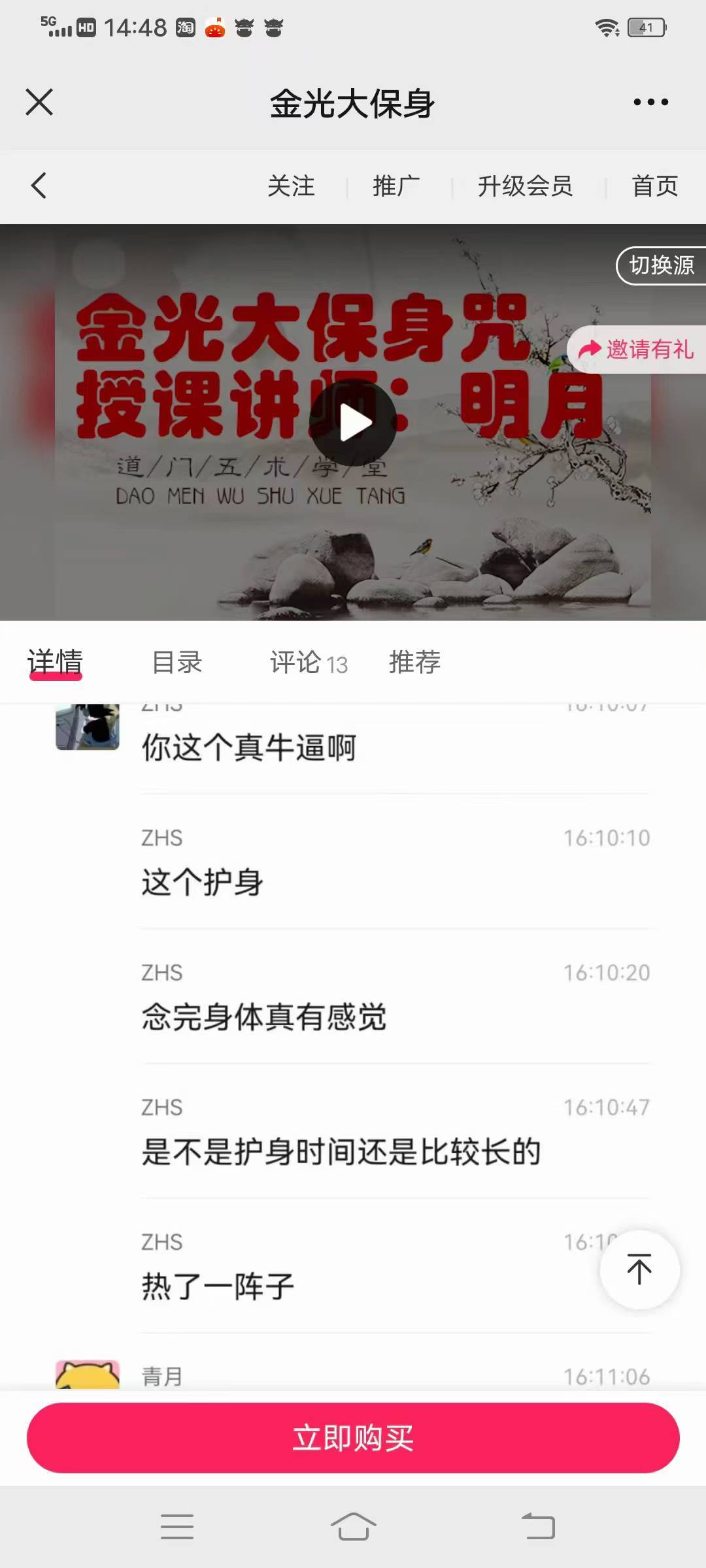Open the three-dot overflow menu
The image size is (706, 1568).
click(x=650, y=102)
